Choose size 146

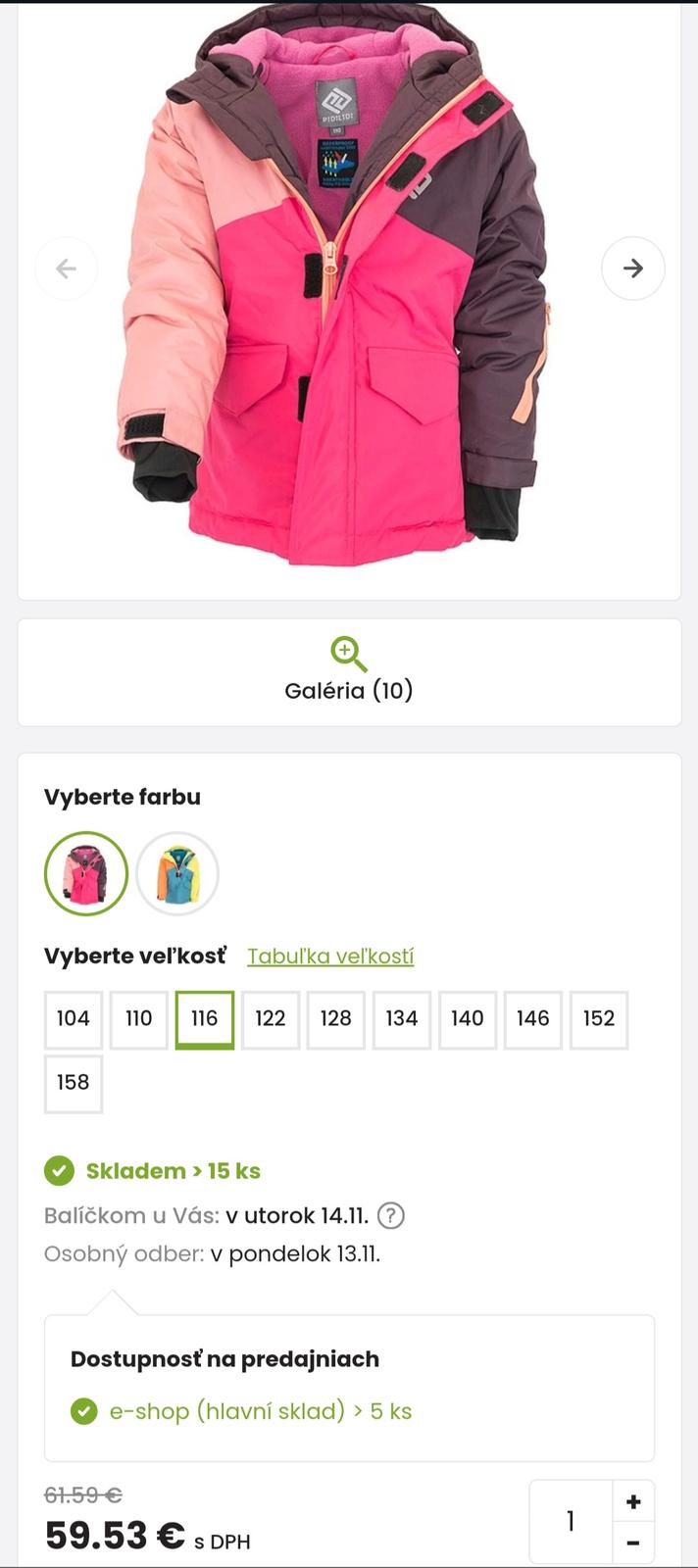[x=533, y=1019]
